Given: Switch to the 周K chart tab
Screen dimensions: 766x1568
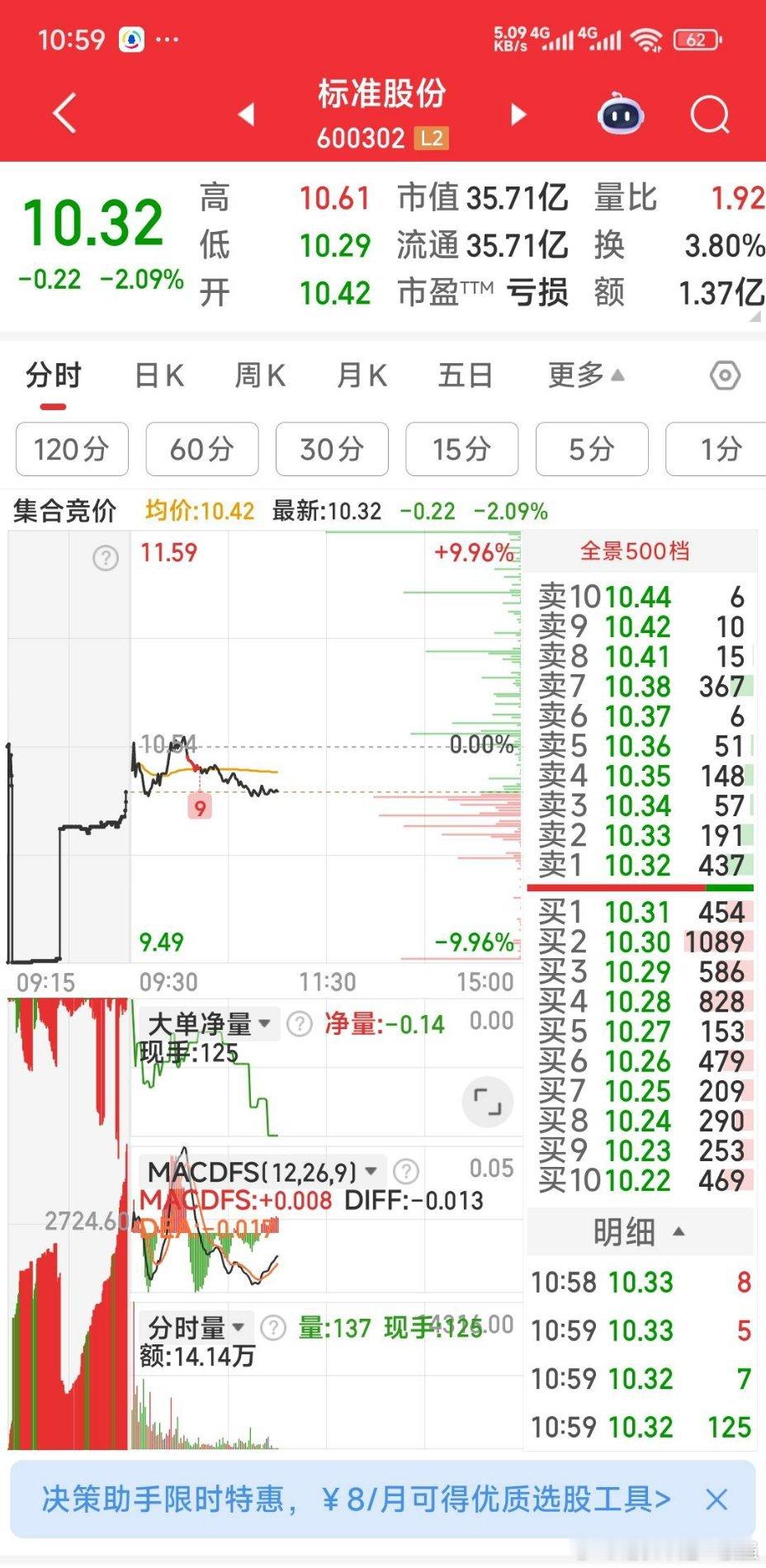Looking at the screenshot, I should click(x=260, y=375).
